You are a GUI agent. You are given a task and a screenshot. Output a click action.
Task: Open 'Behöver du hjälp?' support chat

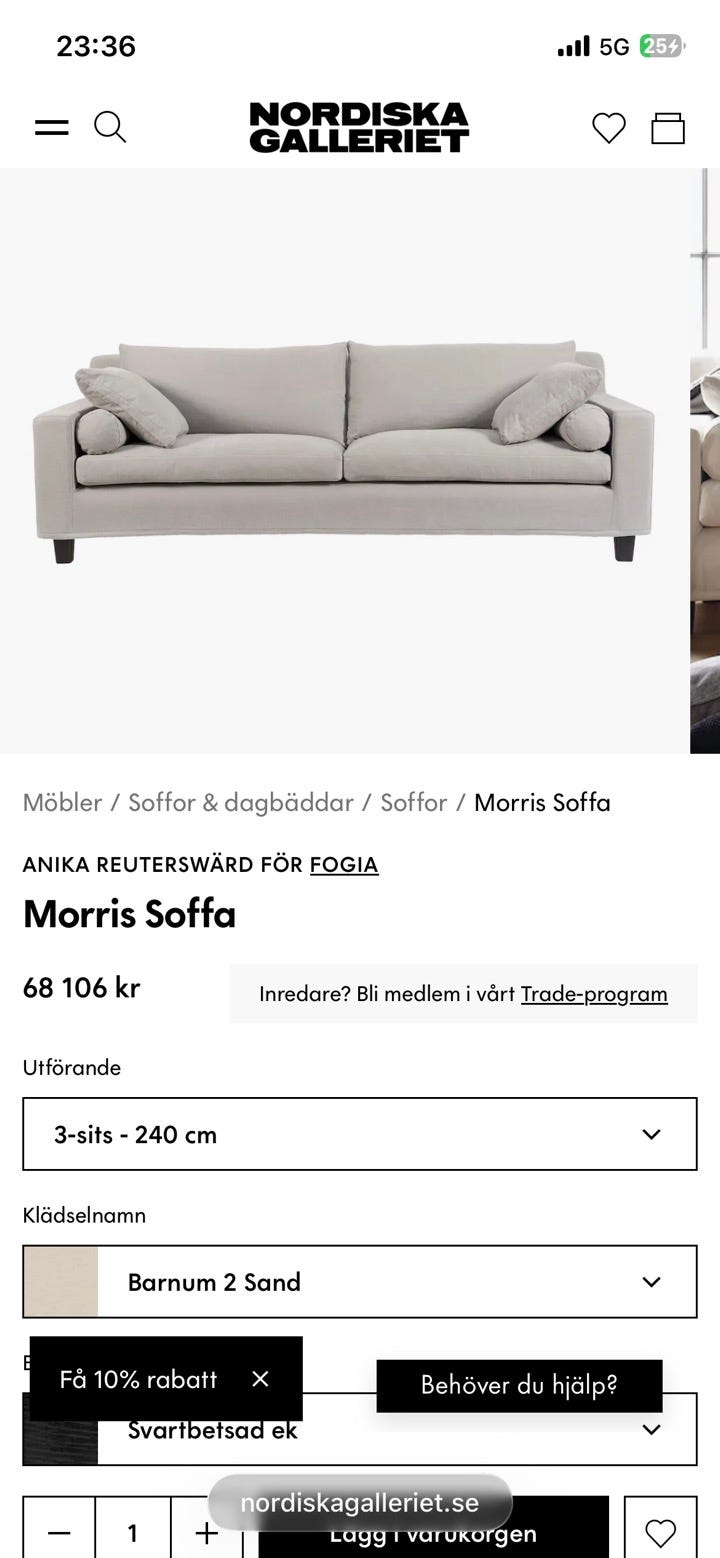click(x=517, y=1386)
